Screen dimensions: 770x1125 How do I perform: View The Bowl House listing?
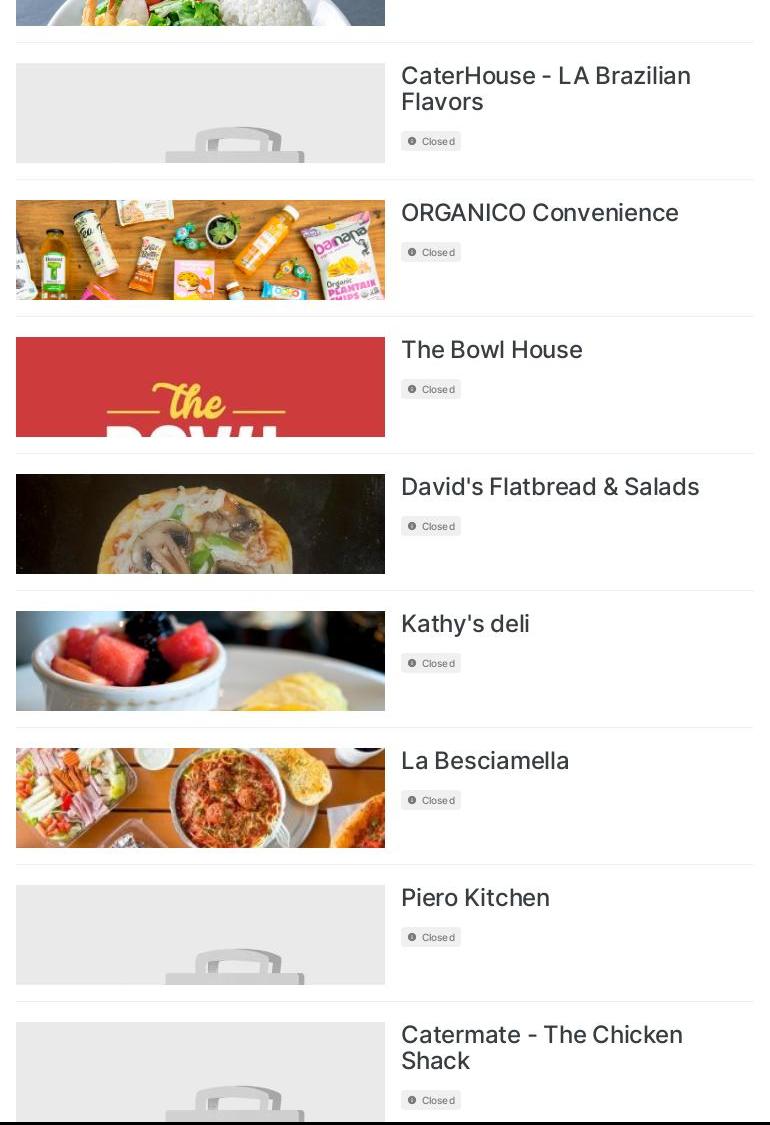[x=491, y=350]
